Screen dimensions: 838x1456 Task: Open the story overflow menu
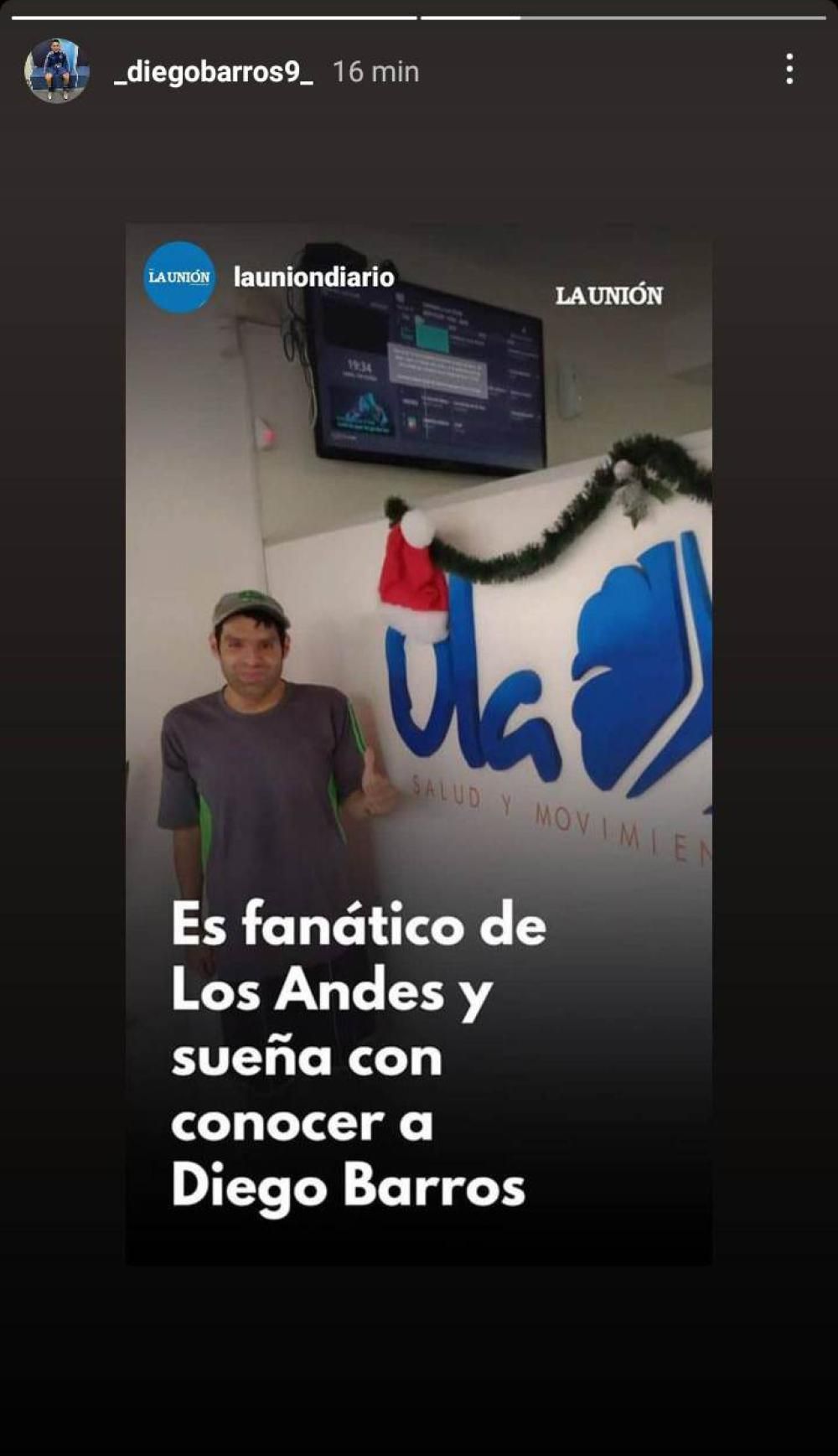pyautogui.click(x=789, y=70)
